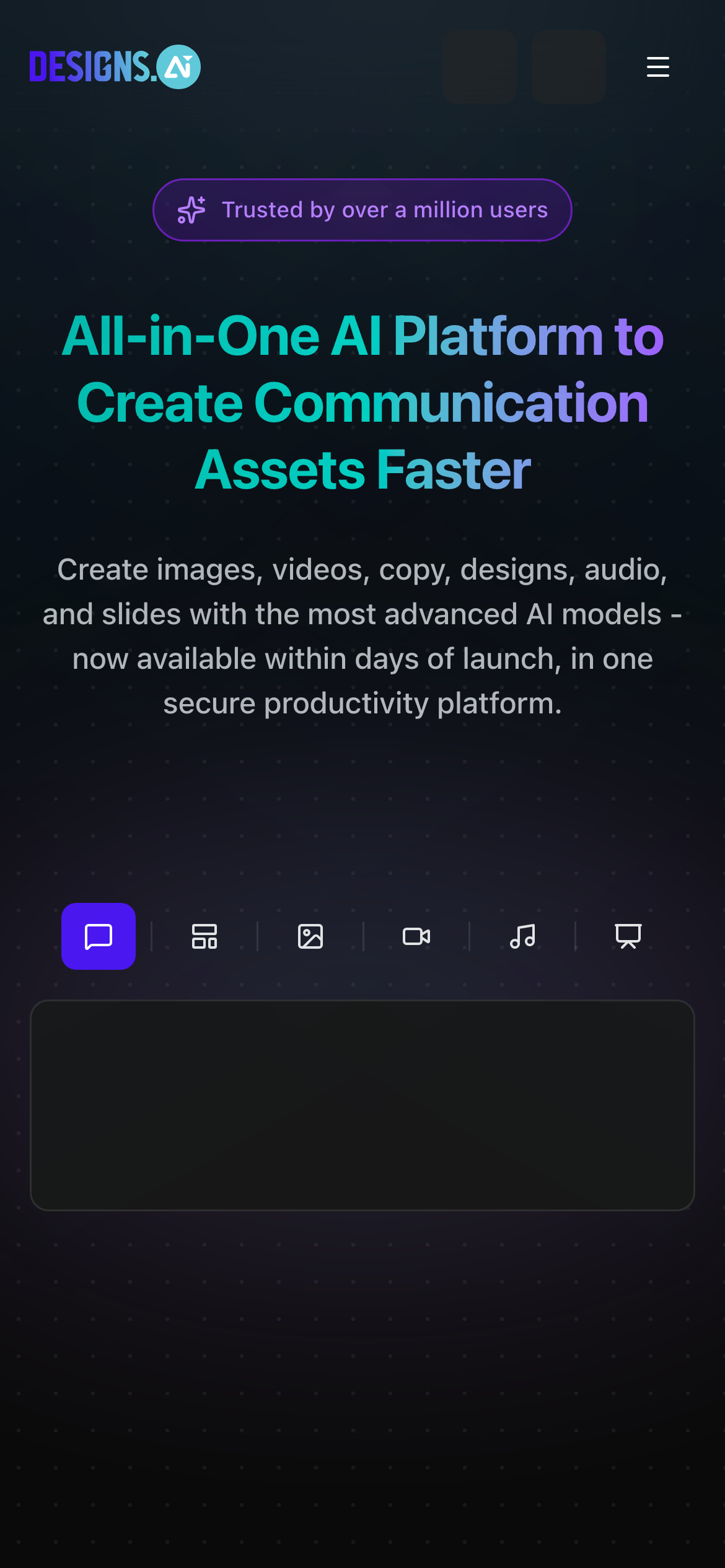Switch to the video camera tab
This screenshot has height=1568, width=725.
[x=416, y=936]
